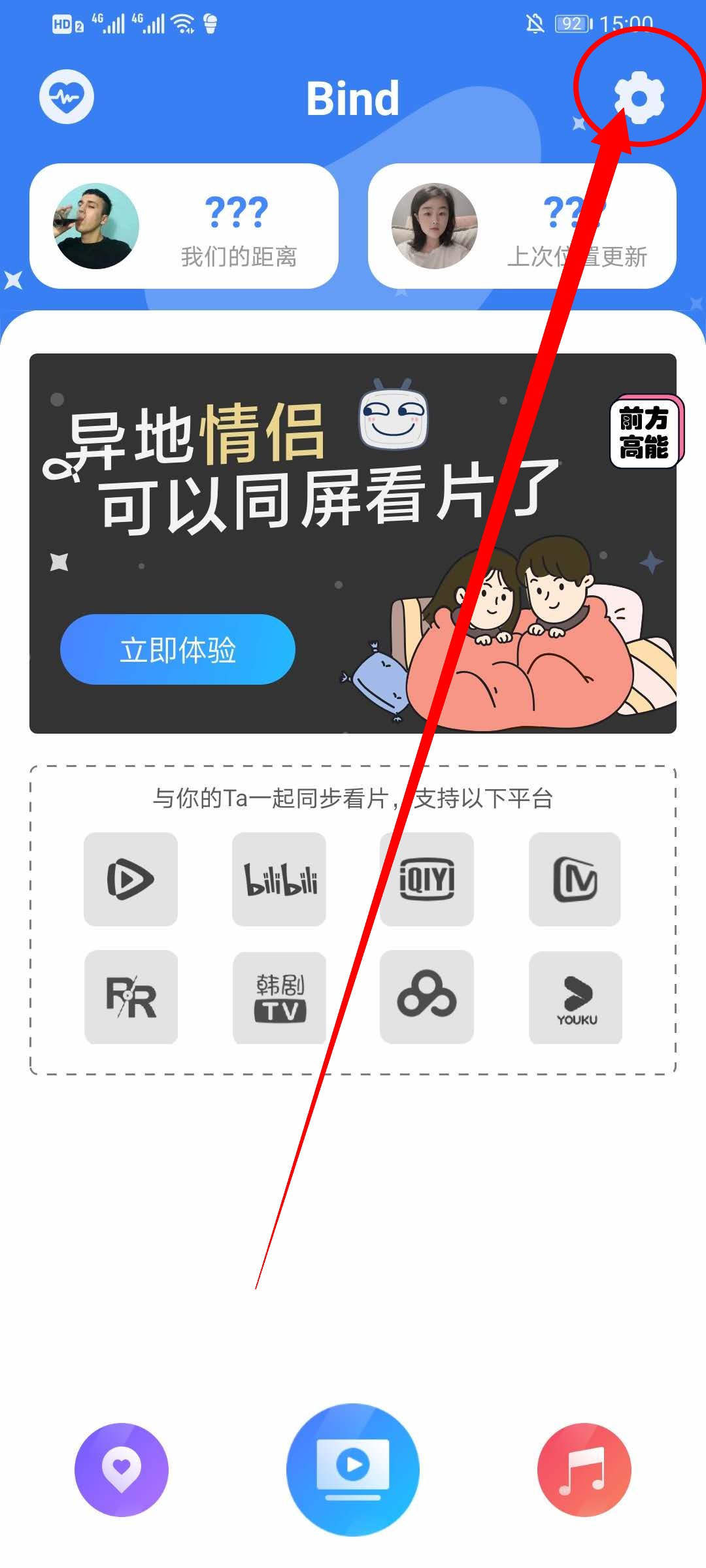Viewport: 706px width, 1568px height.
Task: Select the 韩剧TV platform tile
Action: (279, 997)
